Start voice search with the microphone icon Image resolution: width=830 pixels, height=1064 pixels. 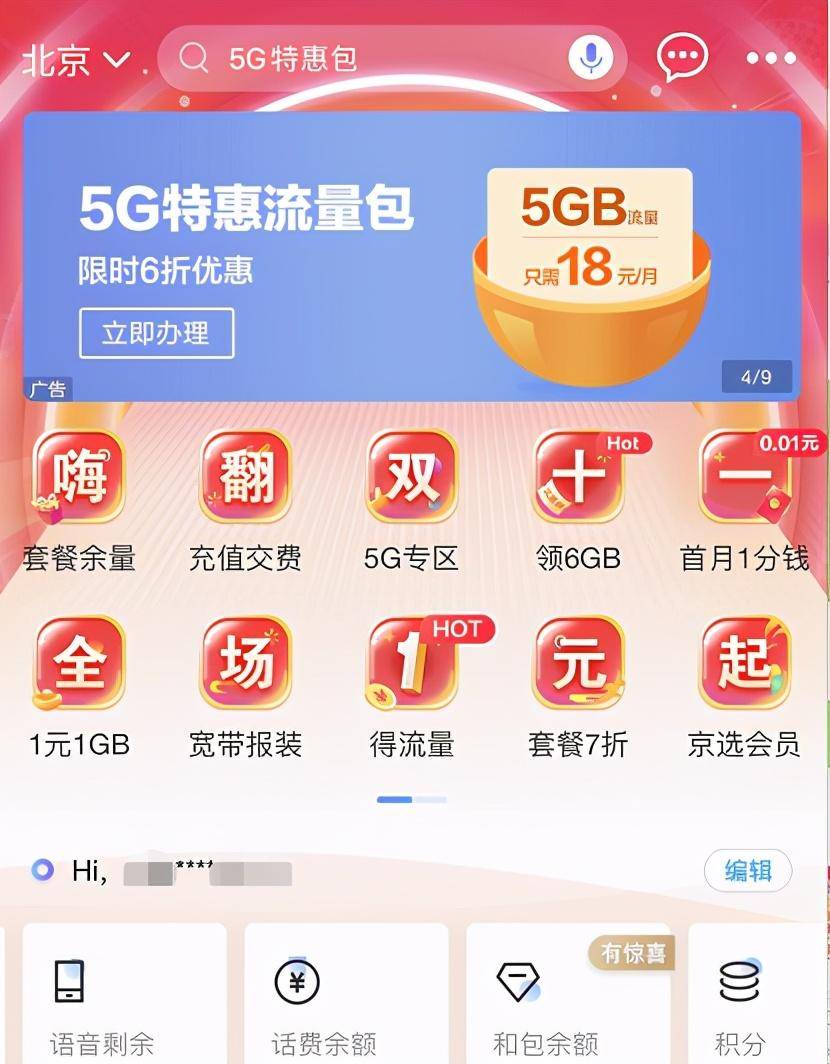coord(591,58)
